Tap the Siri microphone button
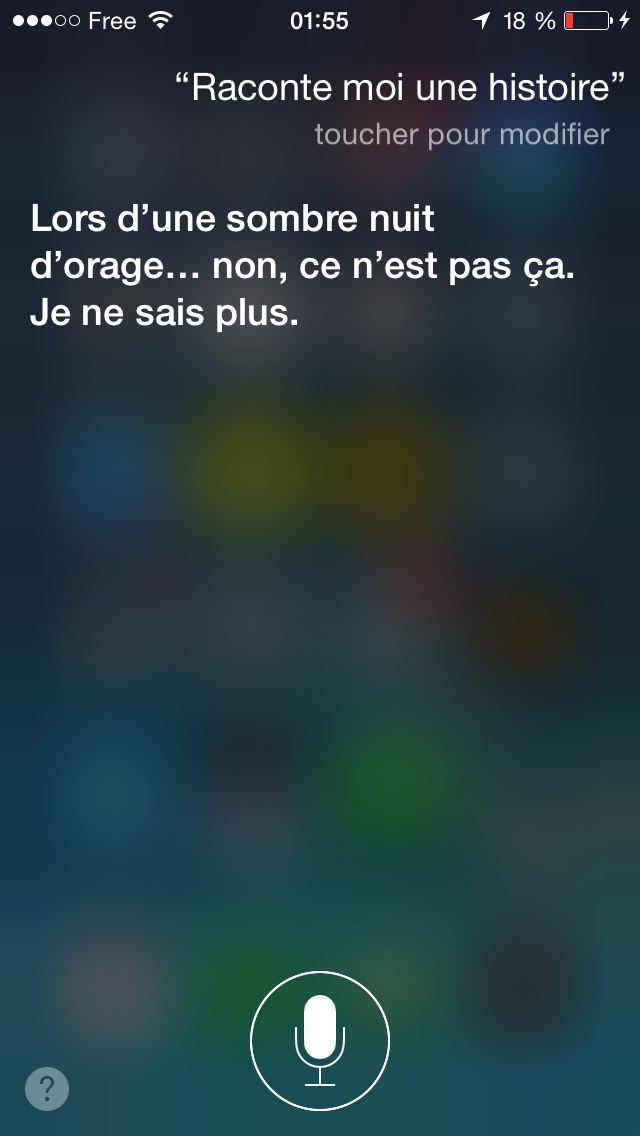Image resolution: width=640 pixels, height=1136 pixels. (320, 1041)
